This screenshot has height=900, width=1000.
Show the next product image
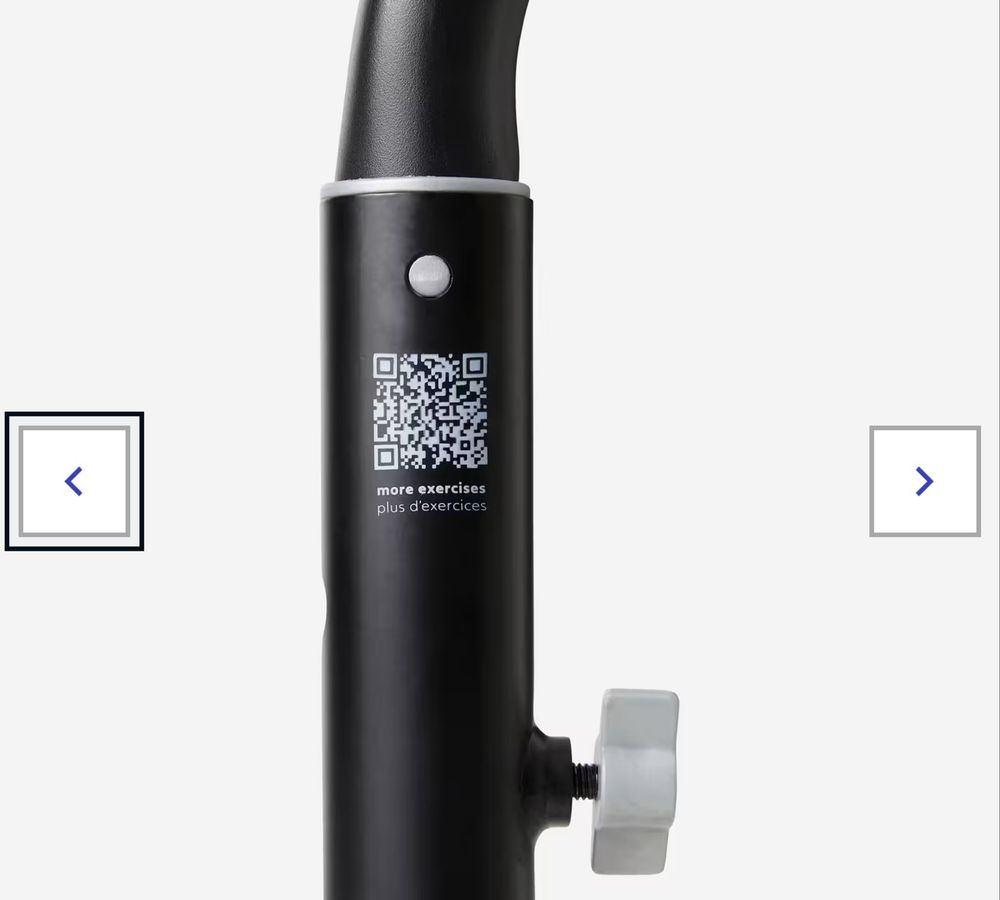(x=924, y=481)
